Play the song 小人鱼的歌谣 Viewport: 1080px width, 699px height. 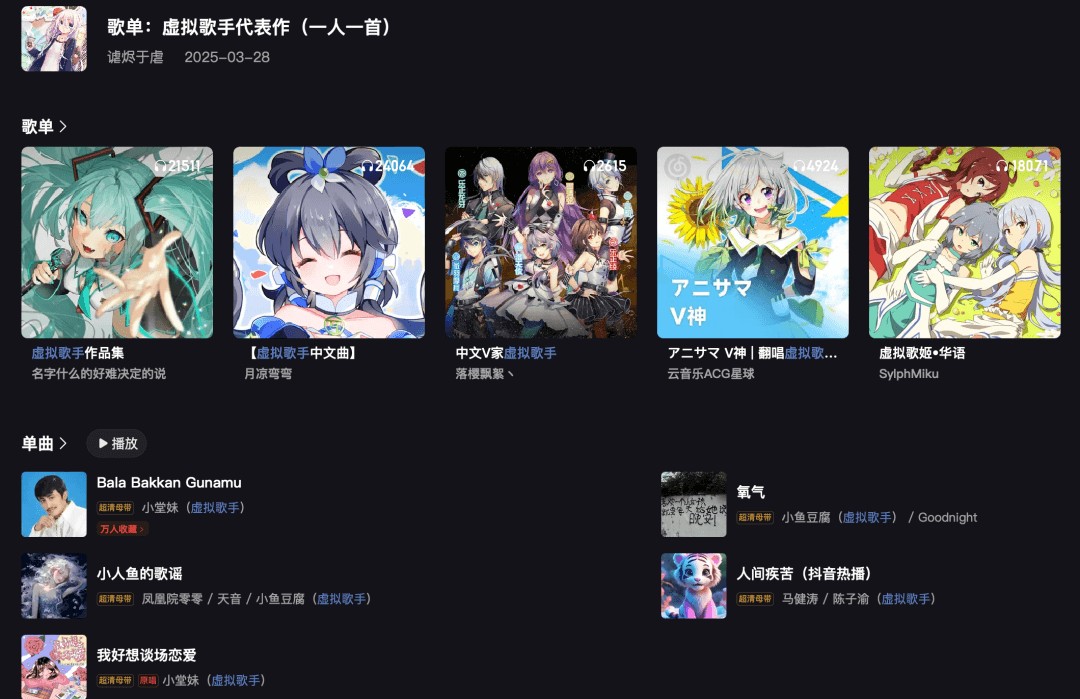140,574
